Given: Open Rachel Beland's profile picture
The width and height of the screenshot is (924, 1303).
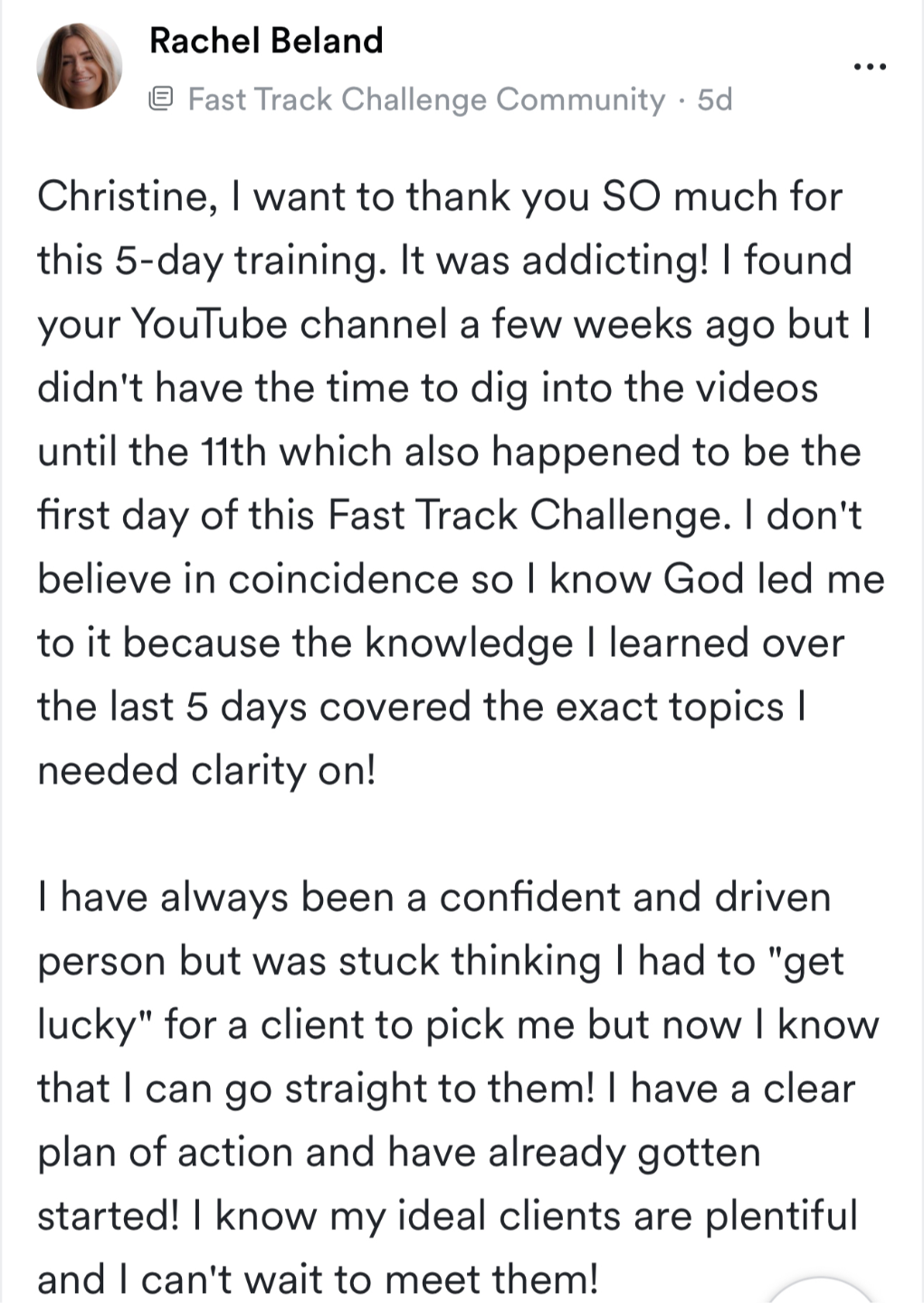Looking at the screenshot, I should pyautogui.click(x=80, y=67).
